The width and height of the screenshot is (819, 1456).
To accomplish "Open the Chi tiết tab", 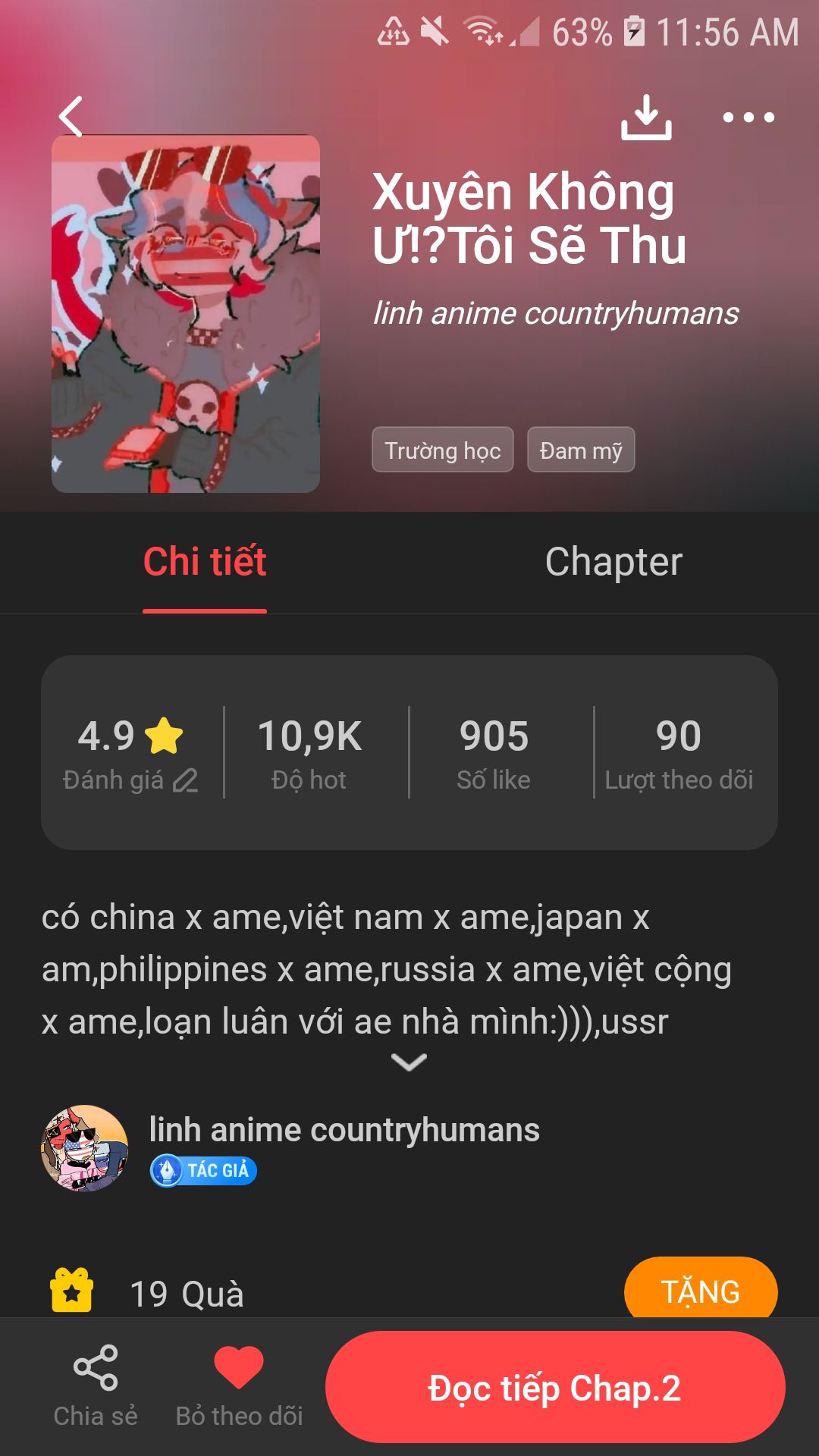I will 205,562.
